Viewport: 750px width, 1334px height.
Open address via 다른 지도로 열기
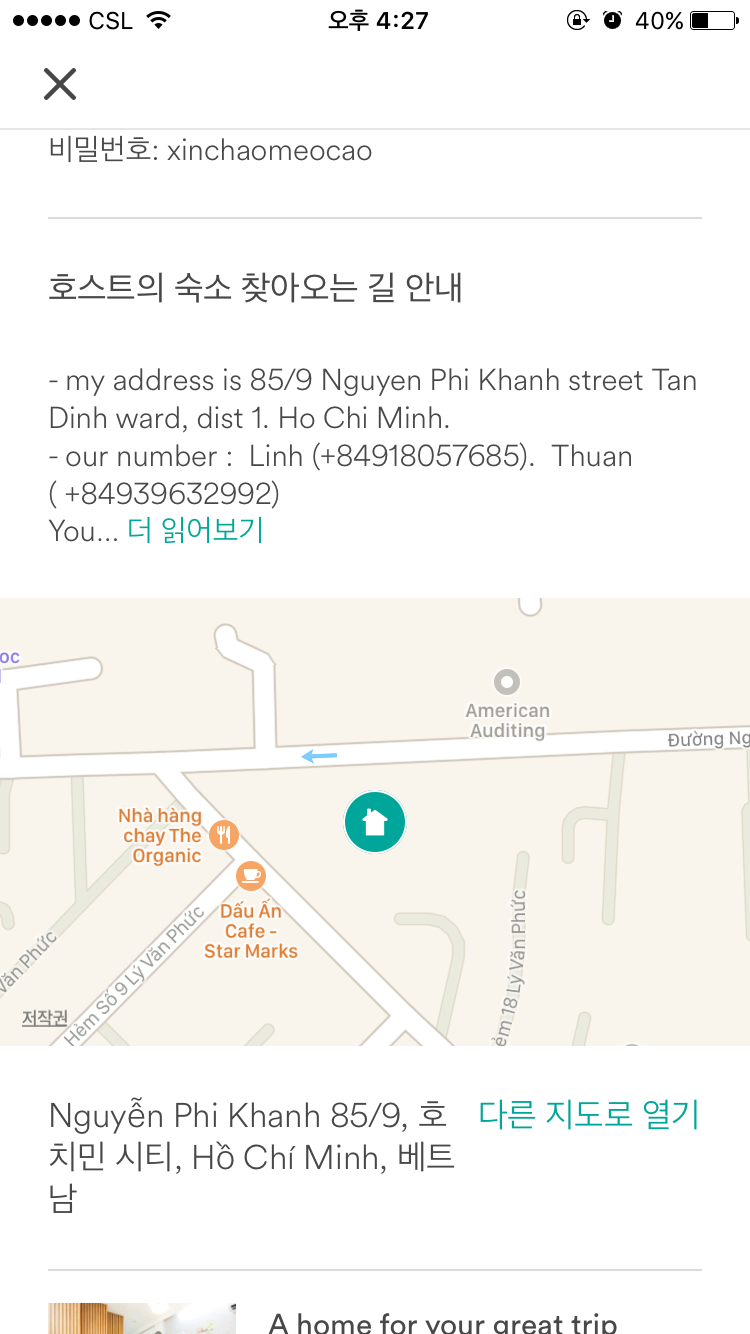click(x=588, y=1114)
